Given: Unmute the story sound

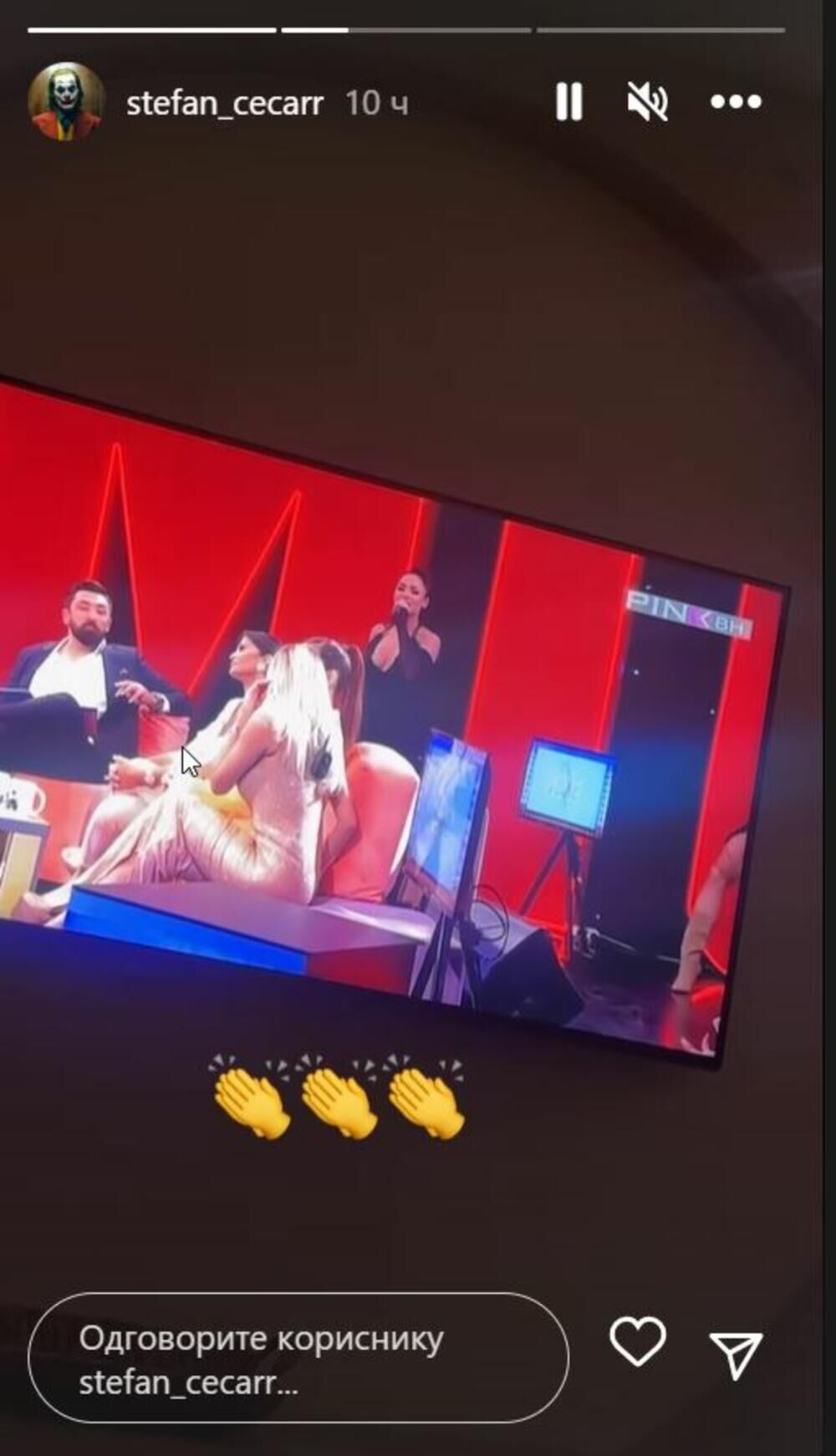Looking at the screenshot, I should [x=648, y=102].
